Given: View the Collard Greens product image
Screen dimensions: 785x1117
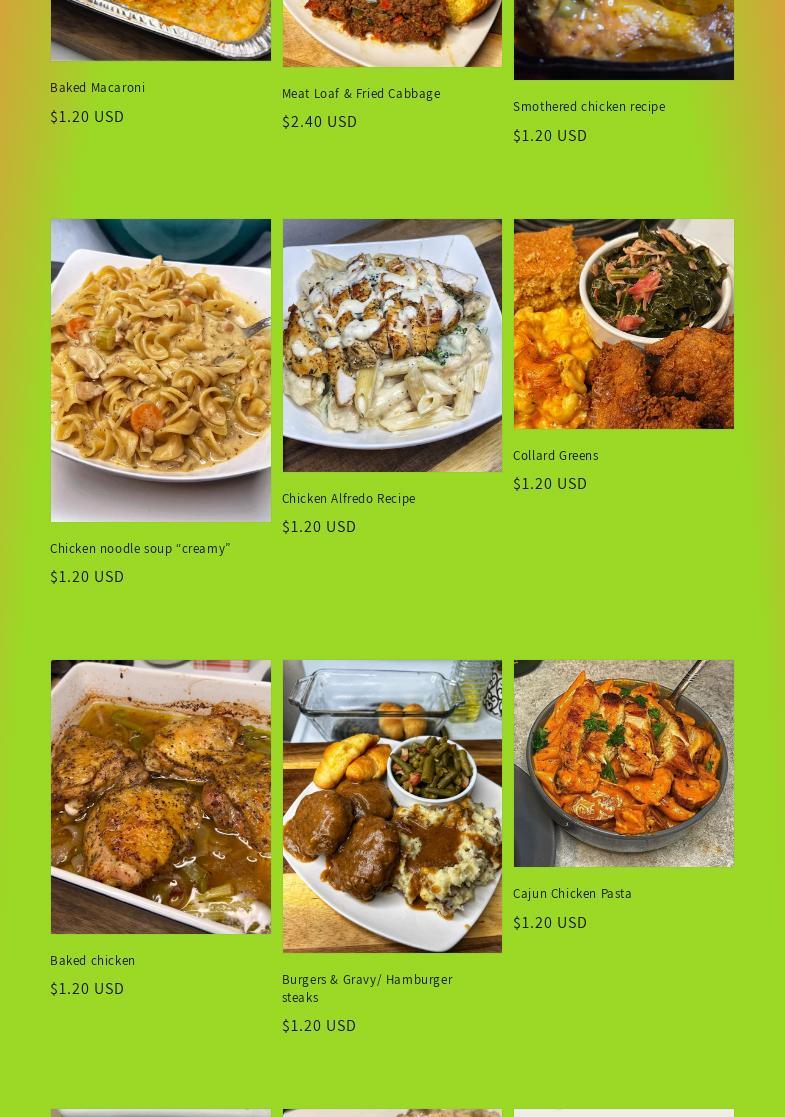Looking at the screenshot, I should click(x=624, y=324).
